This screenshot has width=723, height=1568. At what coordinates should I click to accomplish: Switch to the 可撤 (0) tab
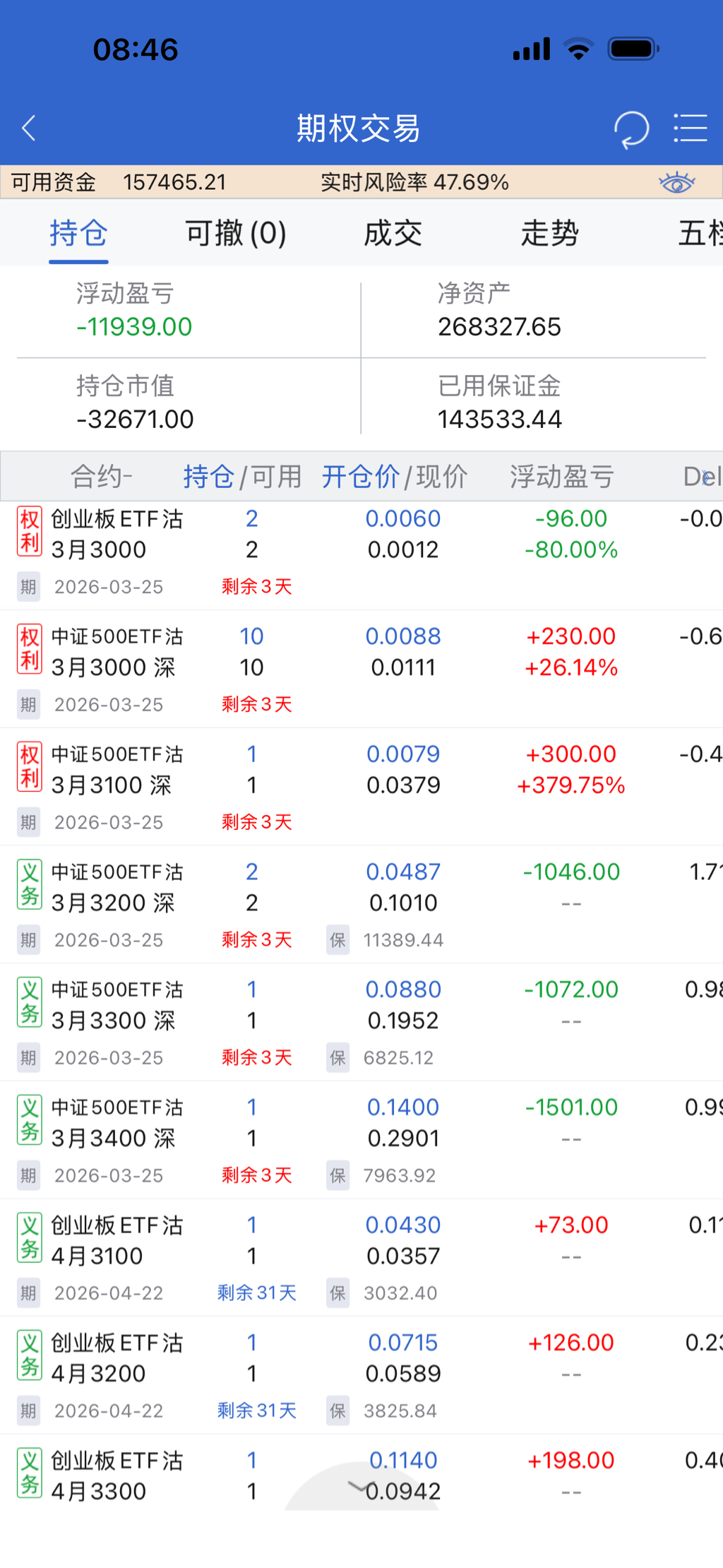click(236, 233)
